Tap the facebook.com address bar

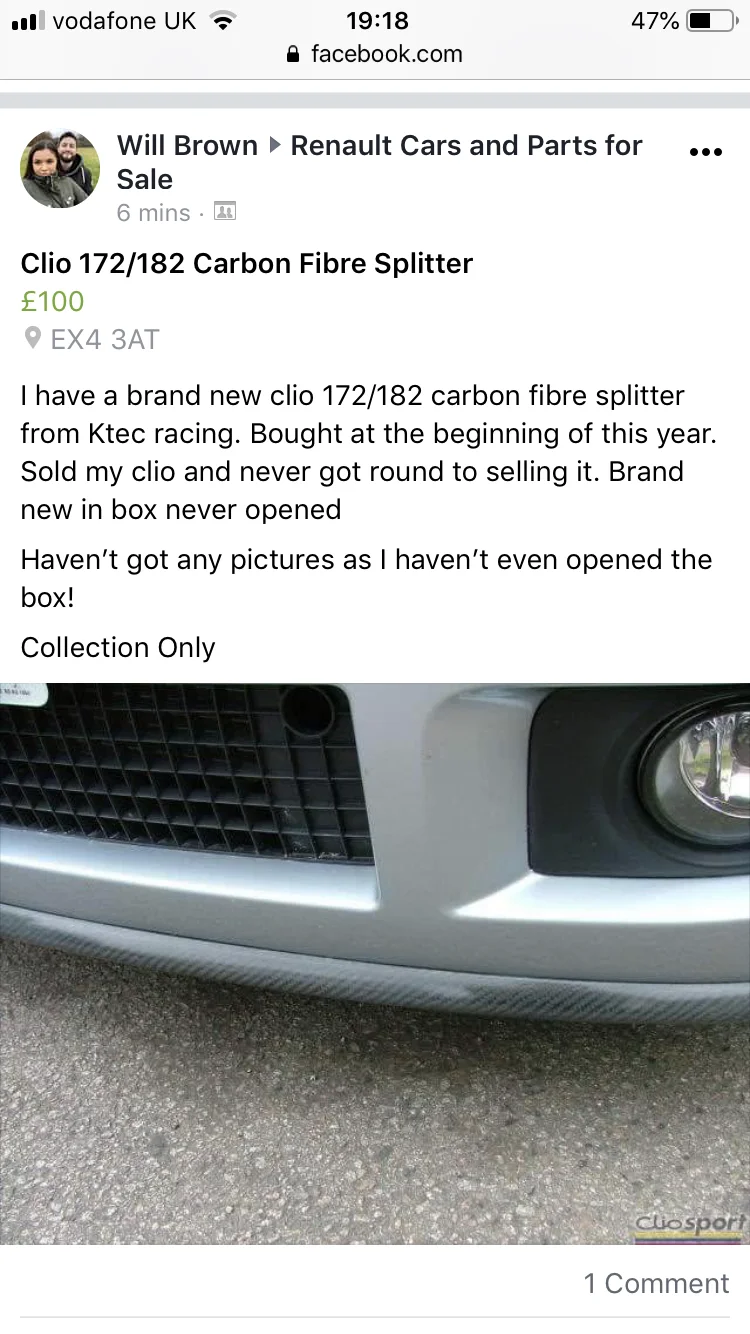coord(375,54)
